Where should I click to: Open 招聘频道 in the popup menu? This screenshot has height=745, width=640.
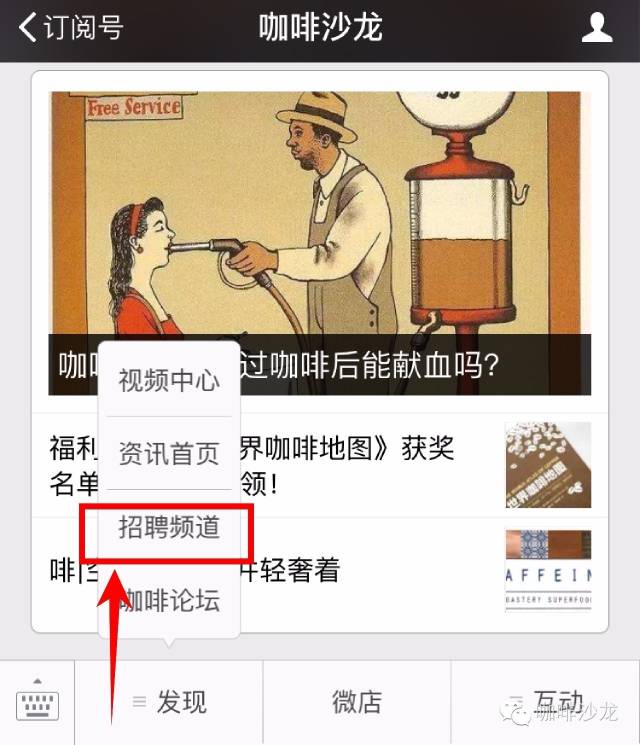(168, 527)
